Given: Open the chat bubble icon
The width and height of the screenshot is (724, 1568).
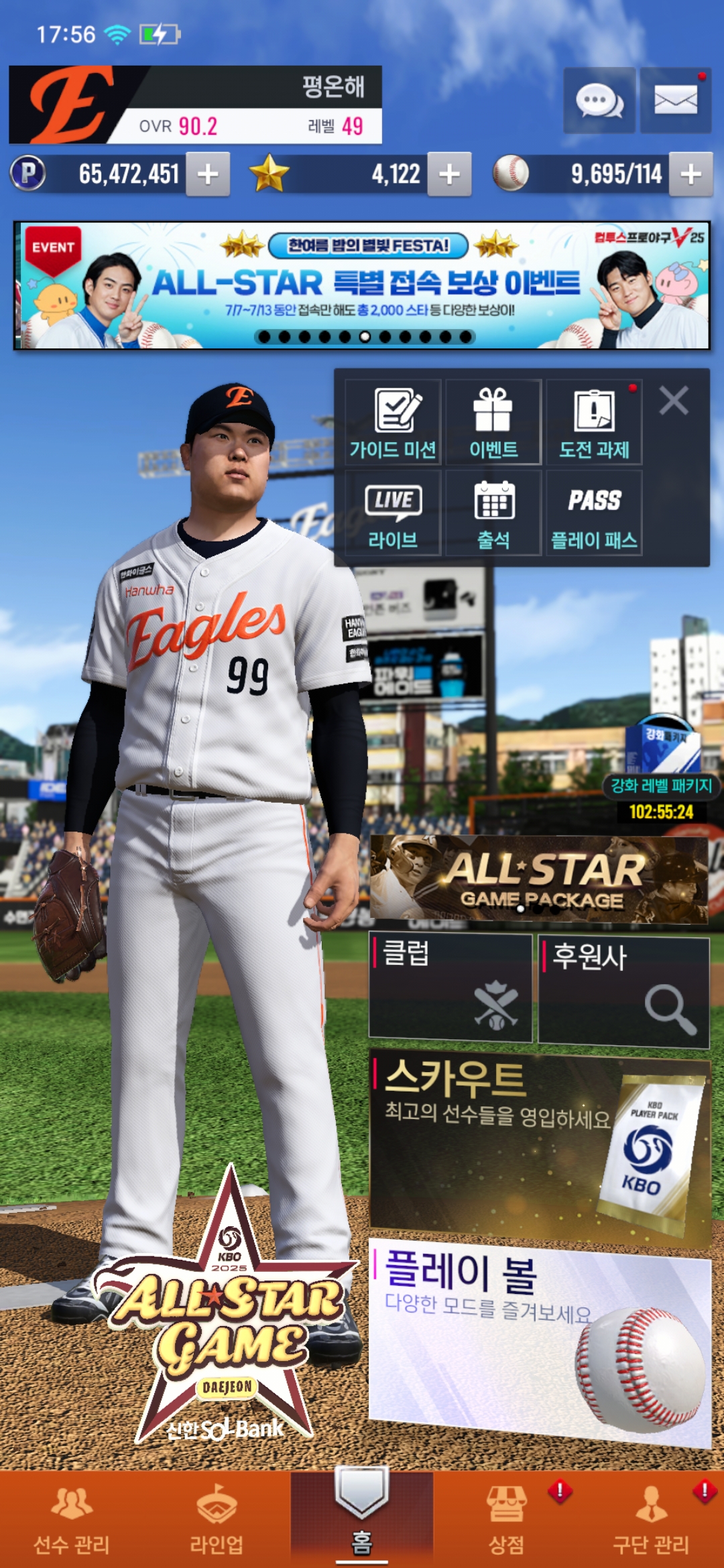Looking at the screenshot, I should point(599,101).
